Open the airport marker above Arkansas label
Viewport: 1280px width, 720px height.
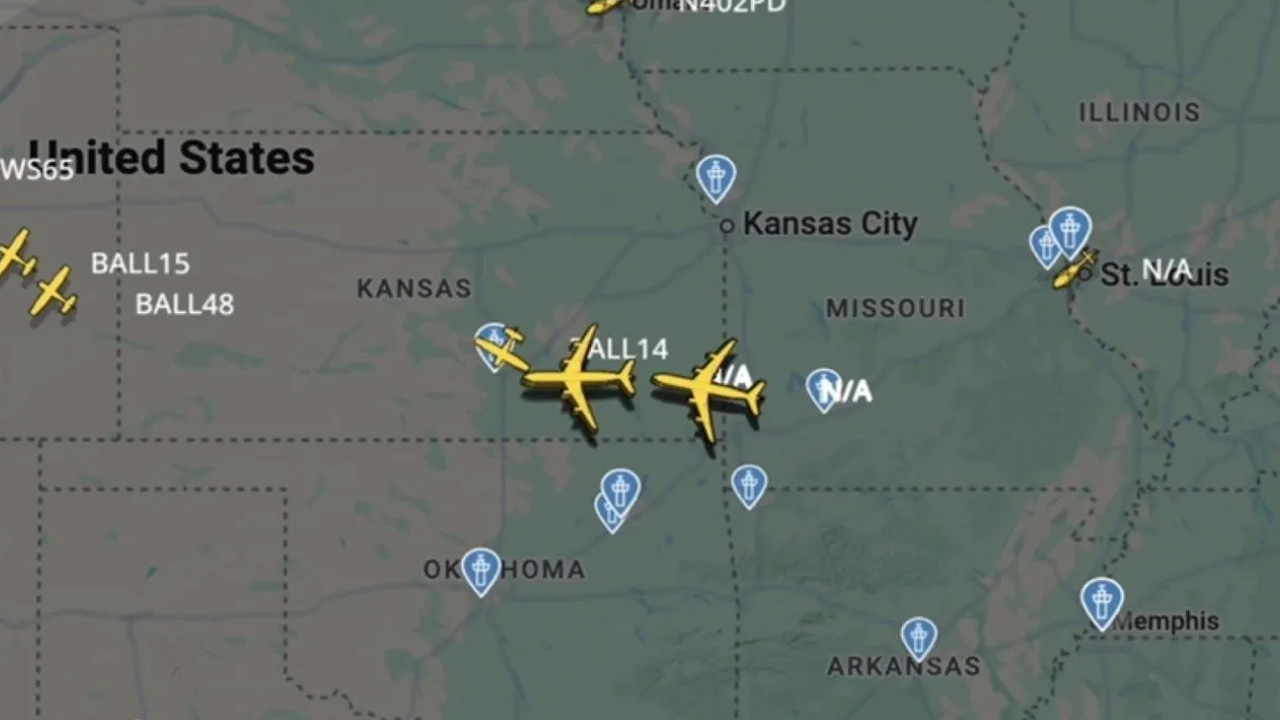pyautogui.click(x=918, y=637)
